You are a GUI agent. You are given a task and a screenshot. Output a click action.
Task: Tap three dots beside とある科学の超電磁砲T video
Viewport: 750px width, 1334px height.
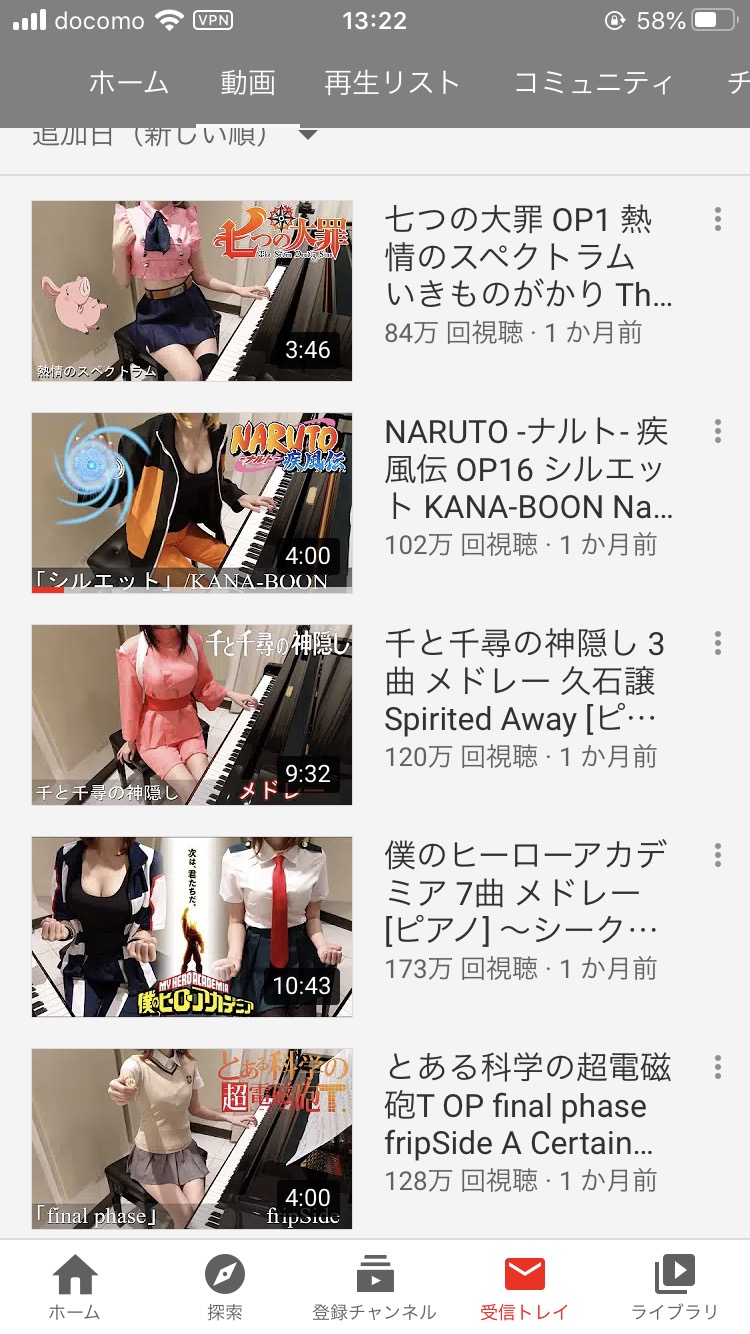pos(717,1067)
